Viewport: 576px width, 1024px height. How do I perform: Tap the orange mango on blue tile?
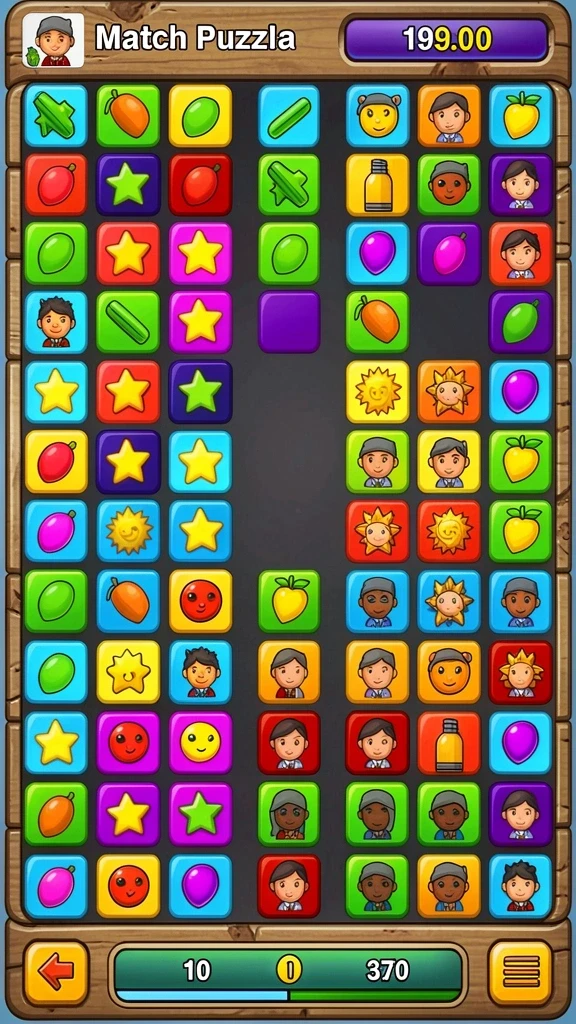tap(128, 601)
